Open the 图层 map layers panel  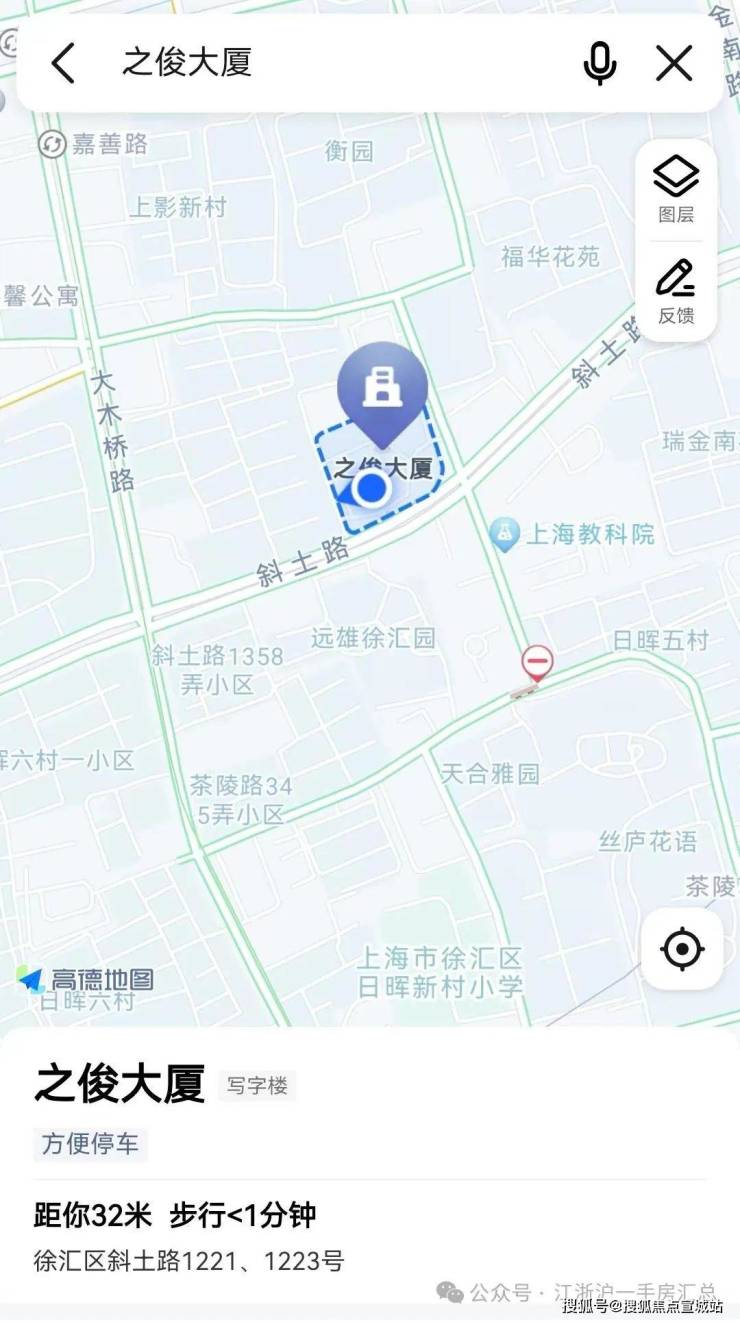click(676, 191)
